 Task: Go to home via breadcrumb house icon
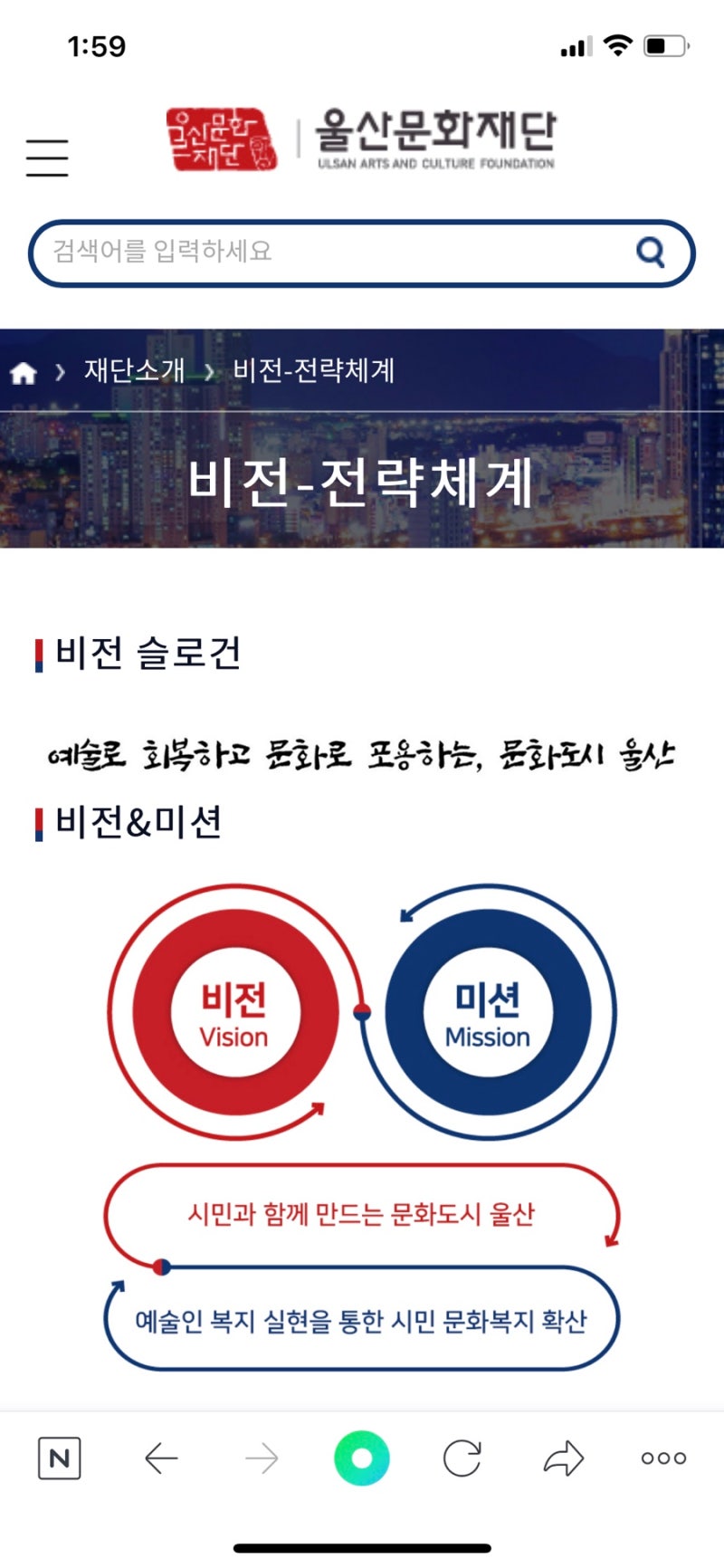click(x=24, y=372)
